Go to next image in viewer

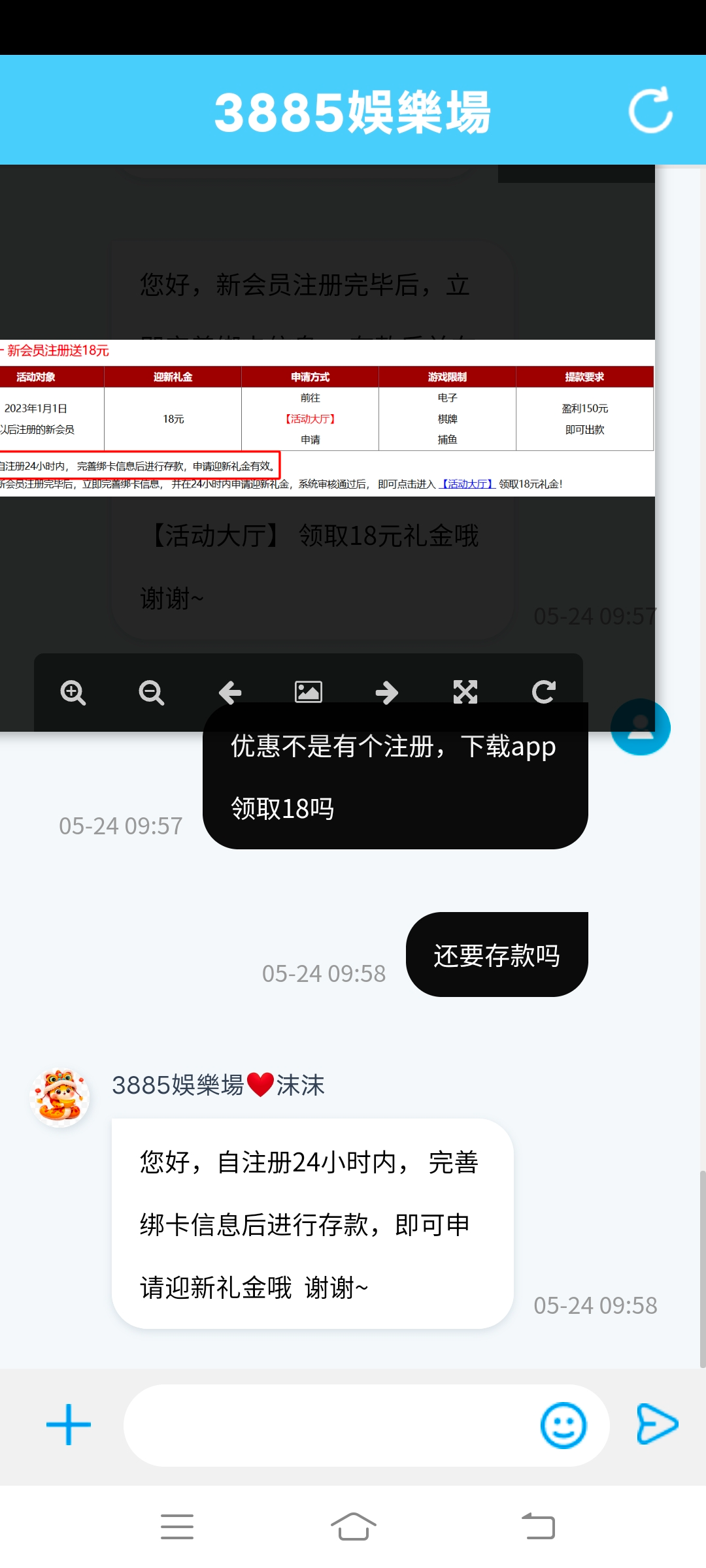(386, 692)
